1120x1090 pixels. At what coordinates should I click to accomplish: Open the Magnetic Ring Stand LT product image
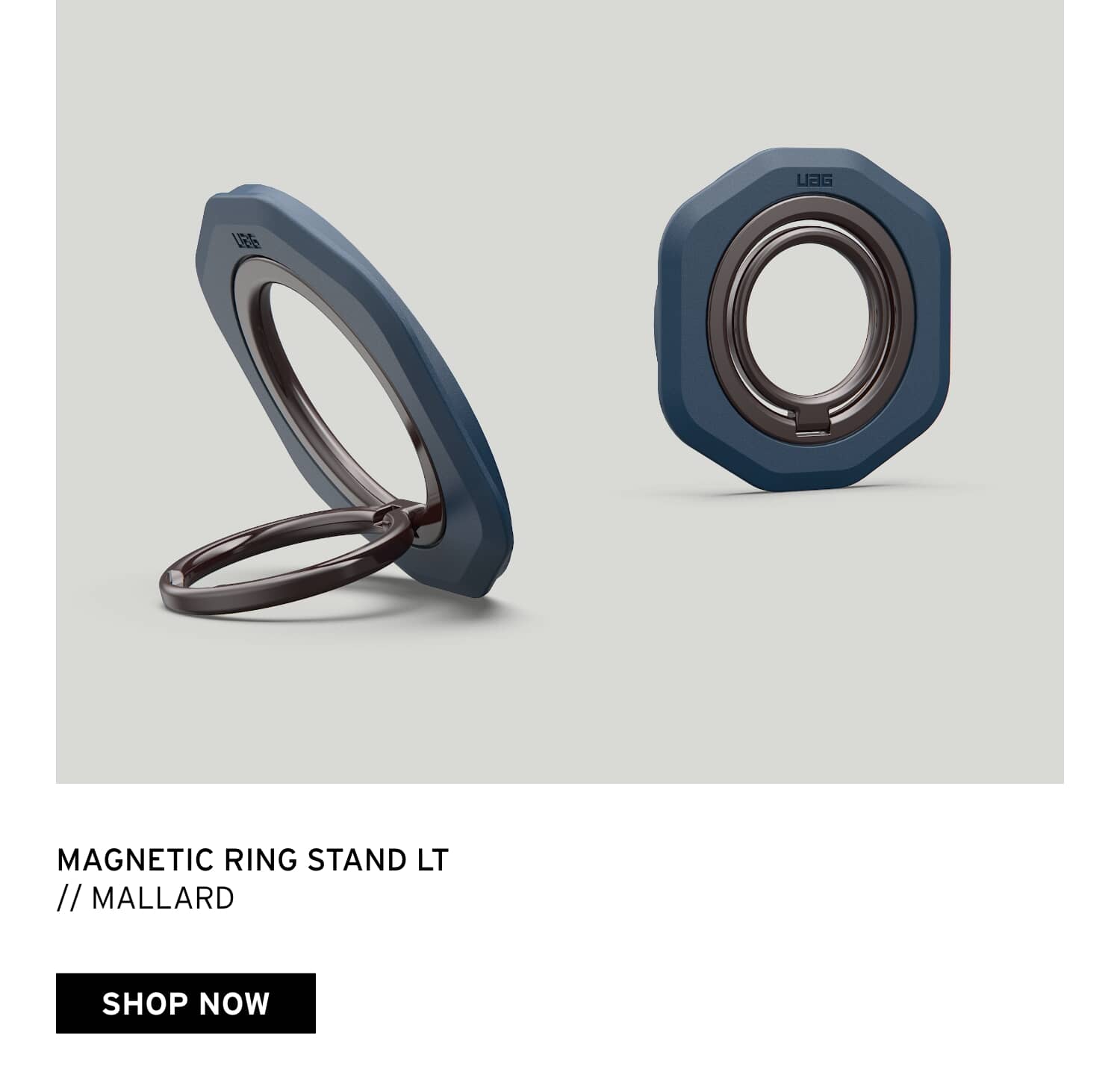560,391
